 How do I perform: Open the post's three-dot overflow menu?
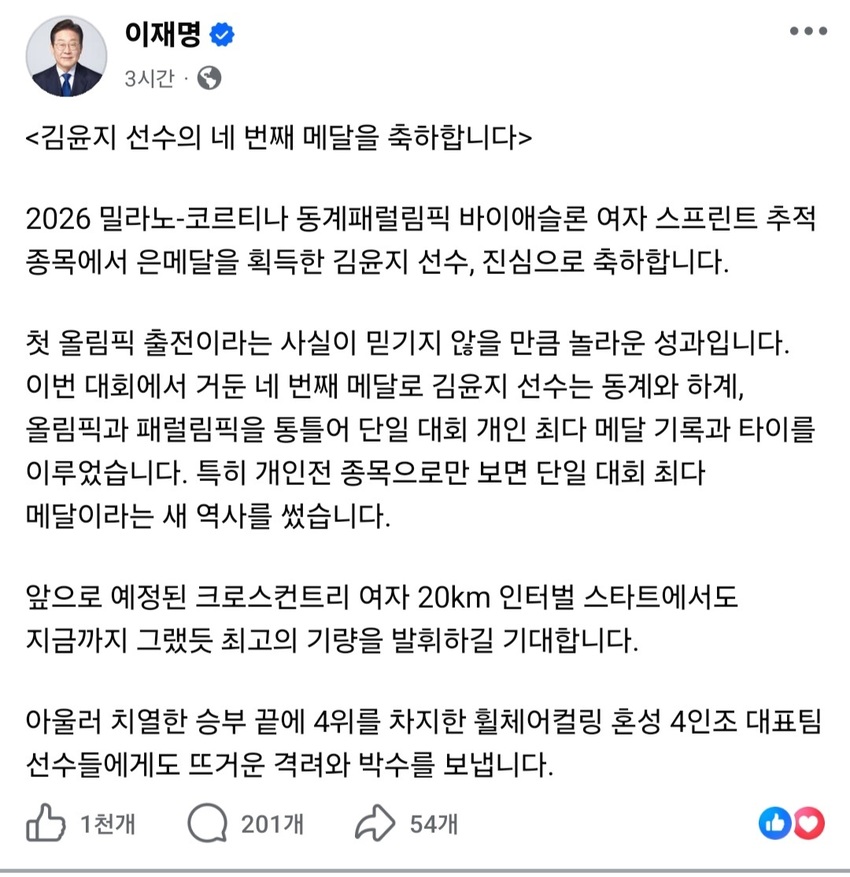pyautogui.click(x=807, y=32)
